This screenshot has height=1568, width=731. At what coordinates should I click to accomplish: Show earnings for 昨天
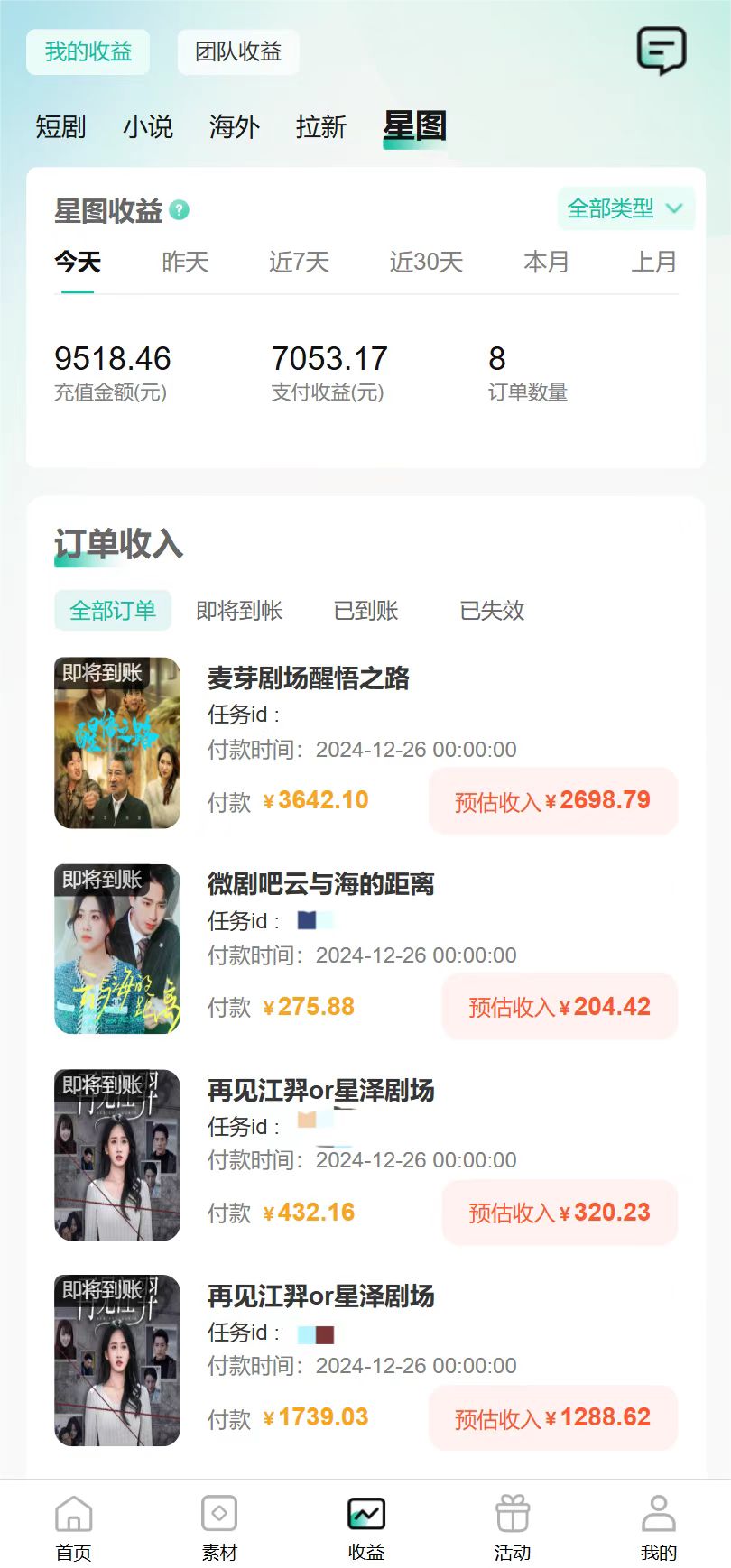pyautogui.click(x=185, y=262)
